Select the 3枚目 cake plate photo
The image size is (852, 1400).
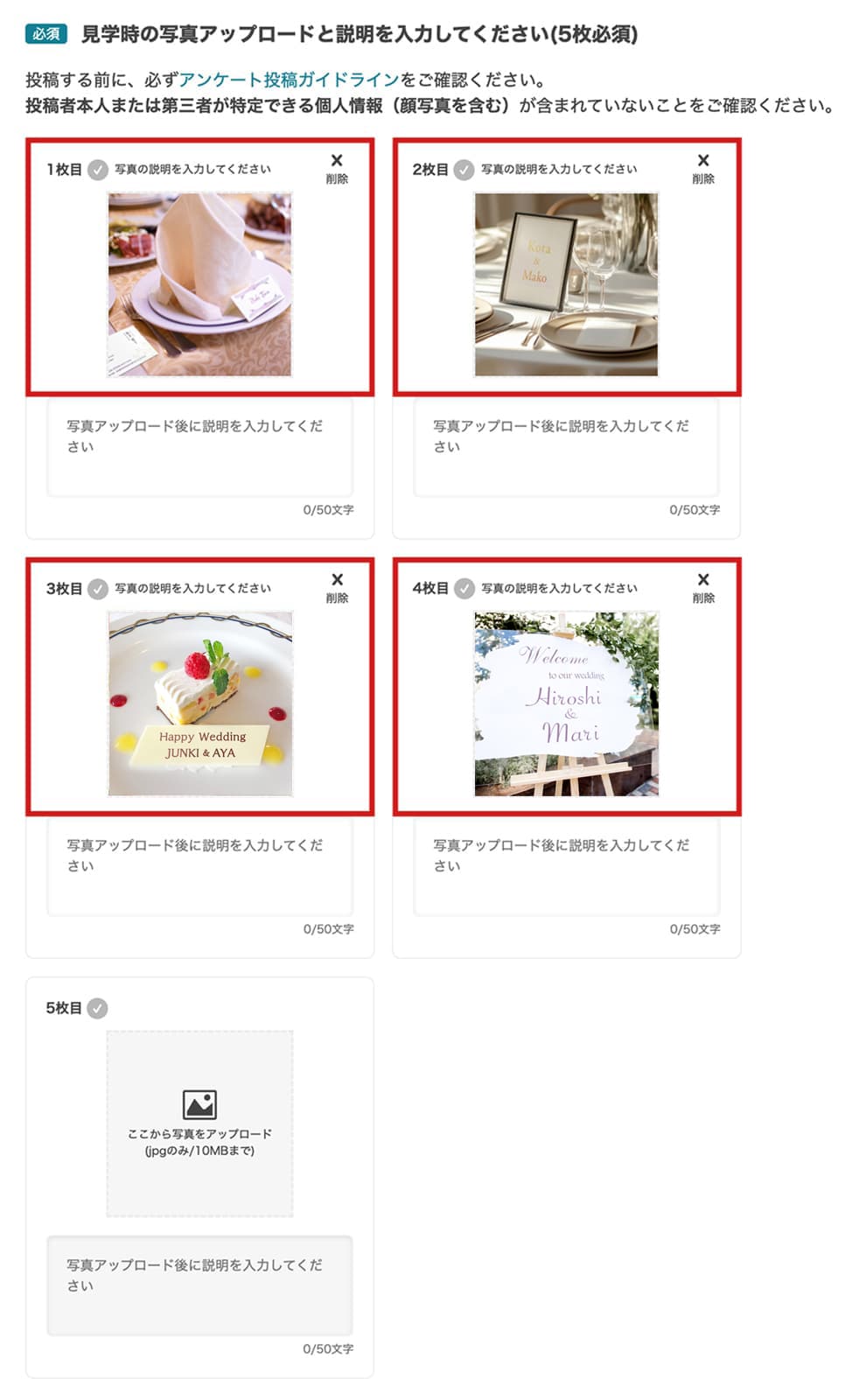click(x=199, y=703)
